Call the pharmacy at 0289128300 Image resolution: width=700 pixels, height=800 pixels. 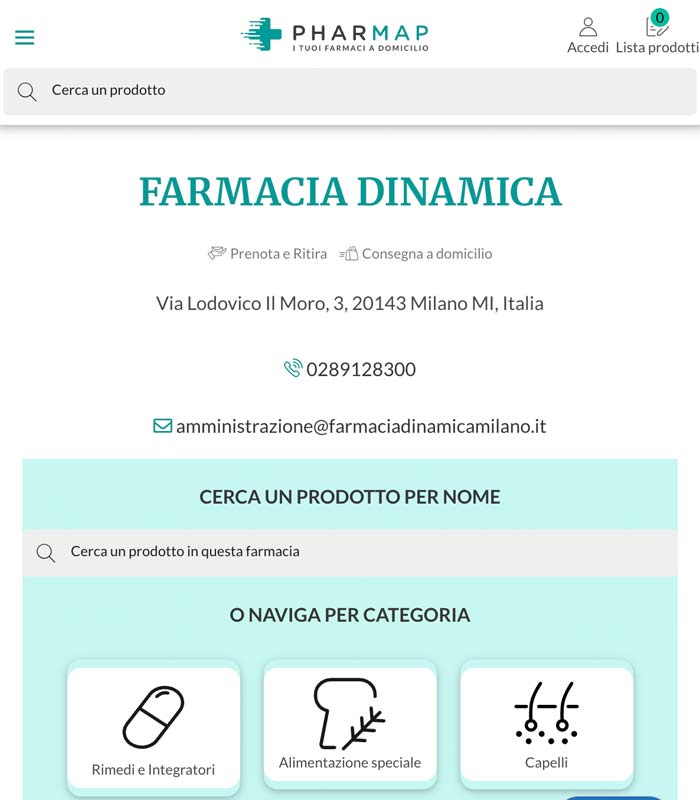[x=360, y=369]
